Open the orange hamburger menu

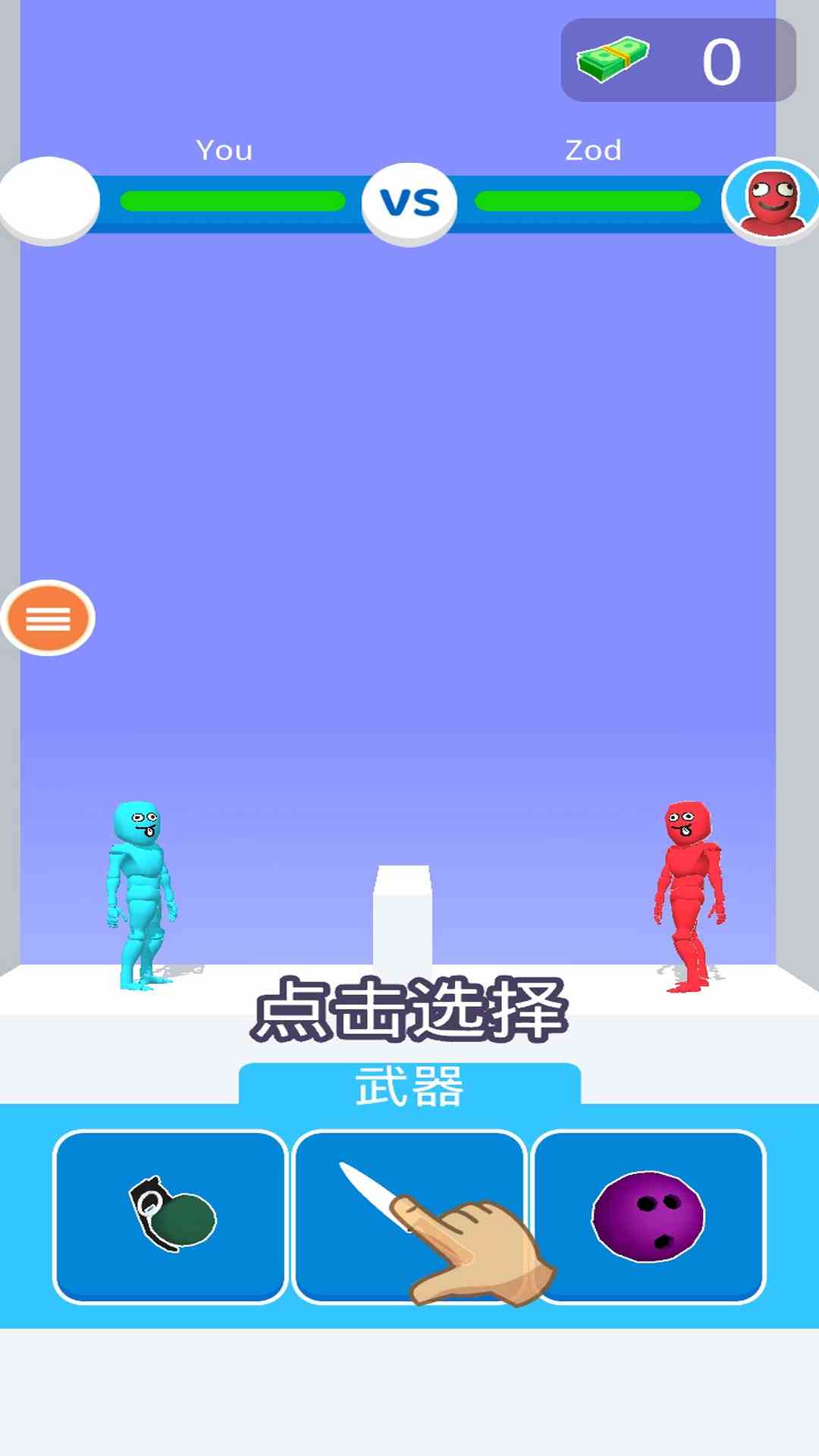pos(48,618)
